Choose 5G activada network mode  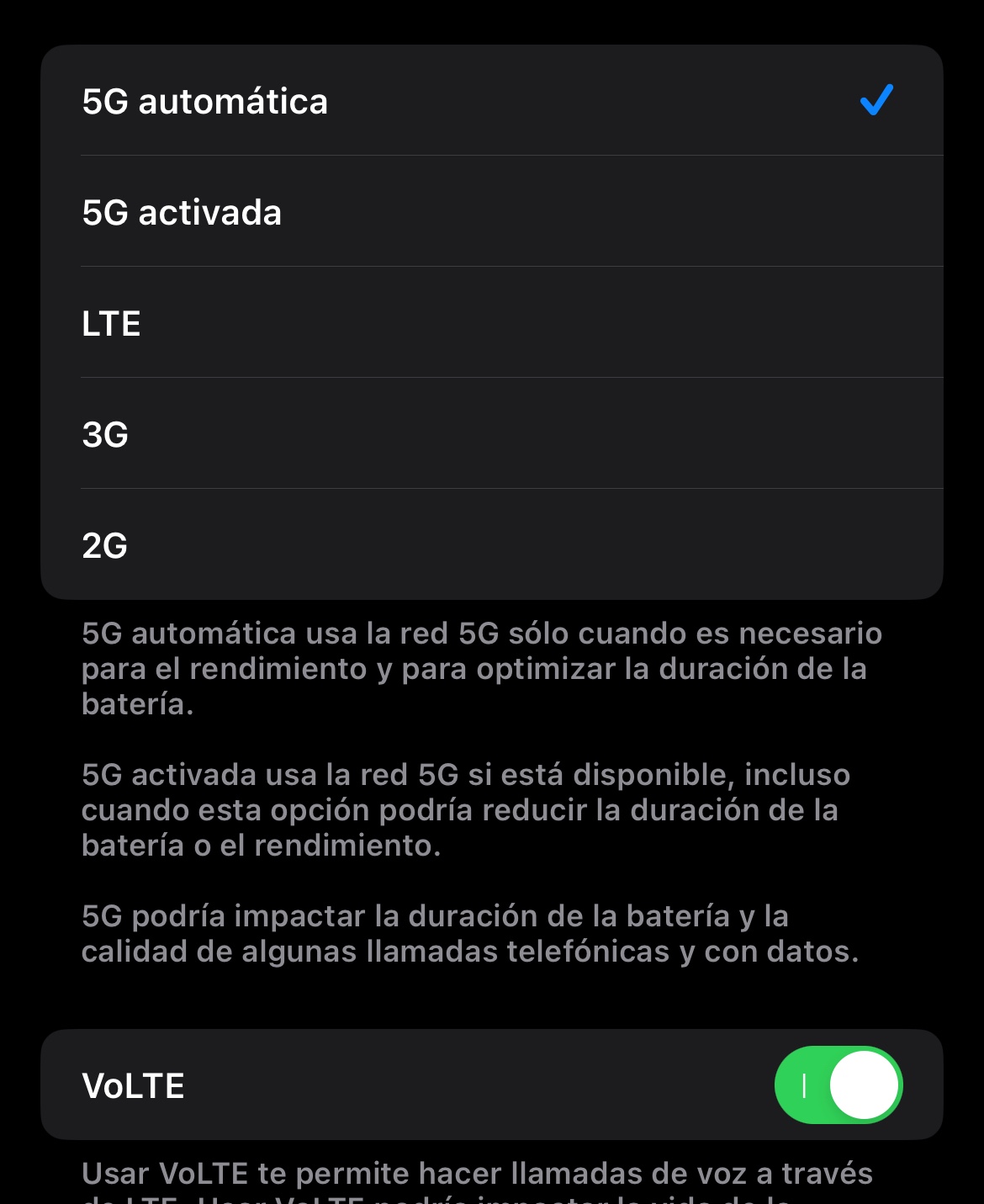coord(492,211)
